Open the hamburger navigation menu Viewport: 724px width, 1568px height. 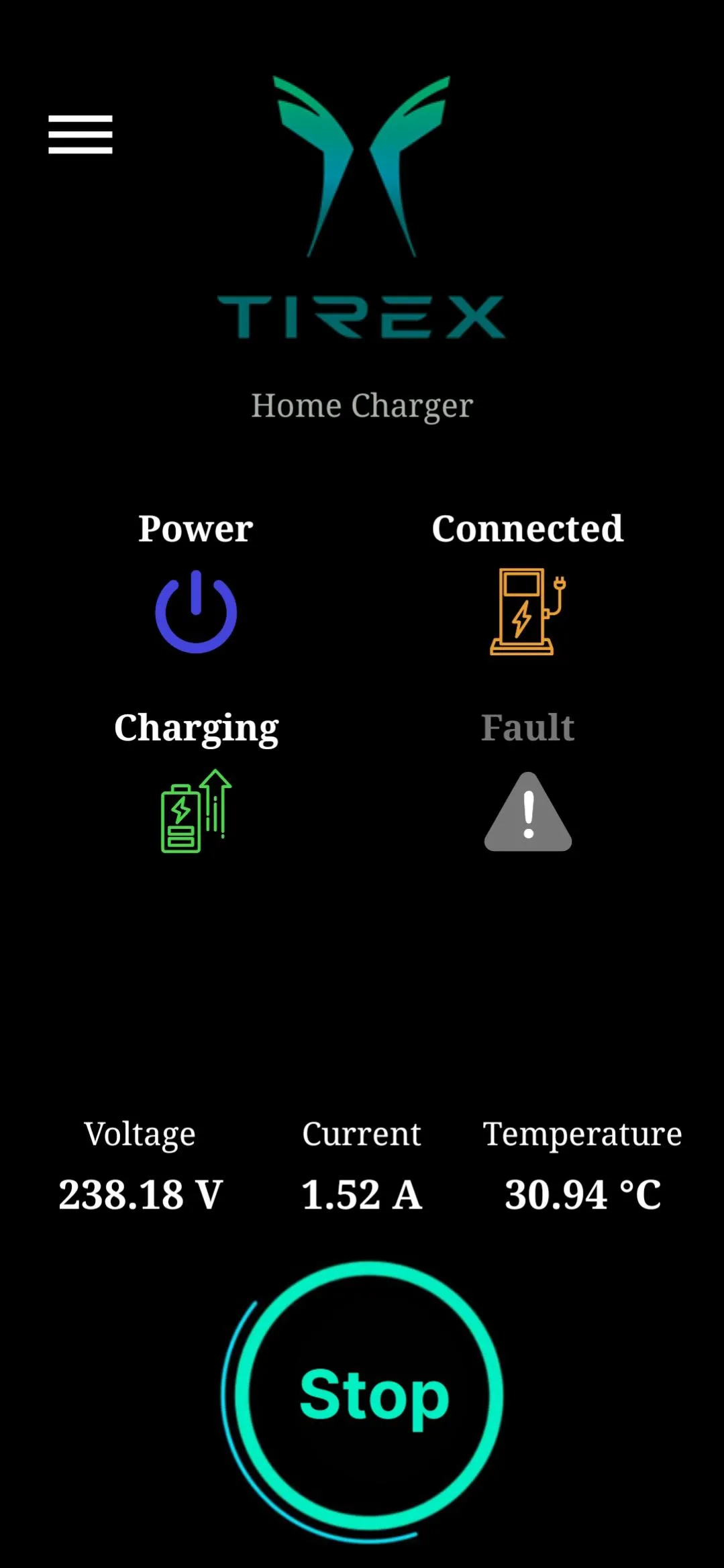tap(81, 133)
